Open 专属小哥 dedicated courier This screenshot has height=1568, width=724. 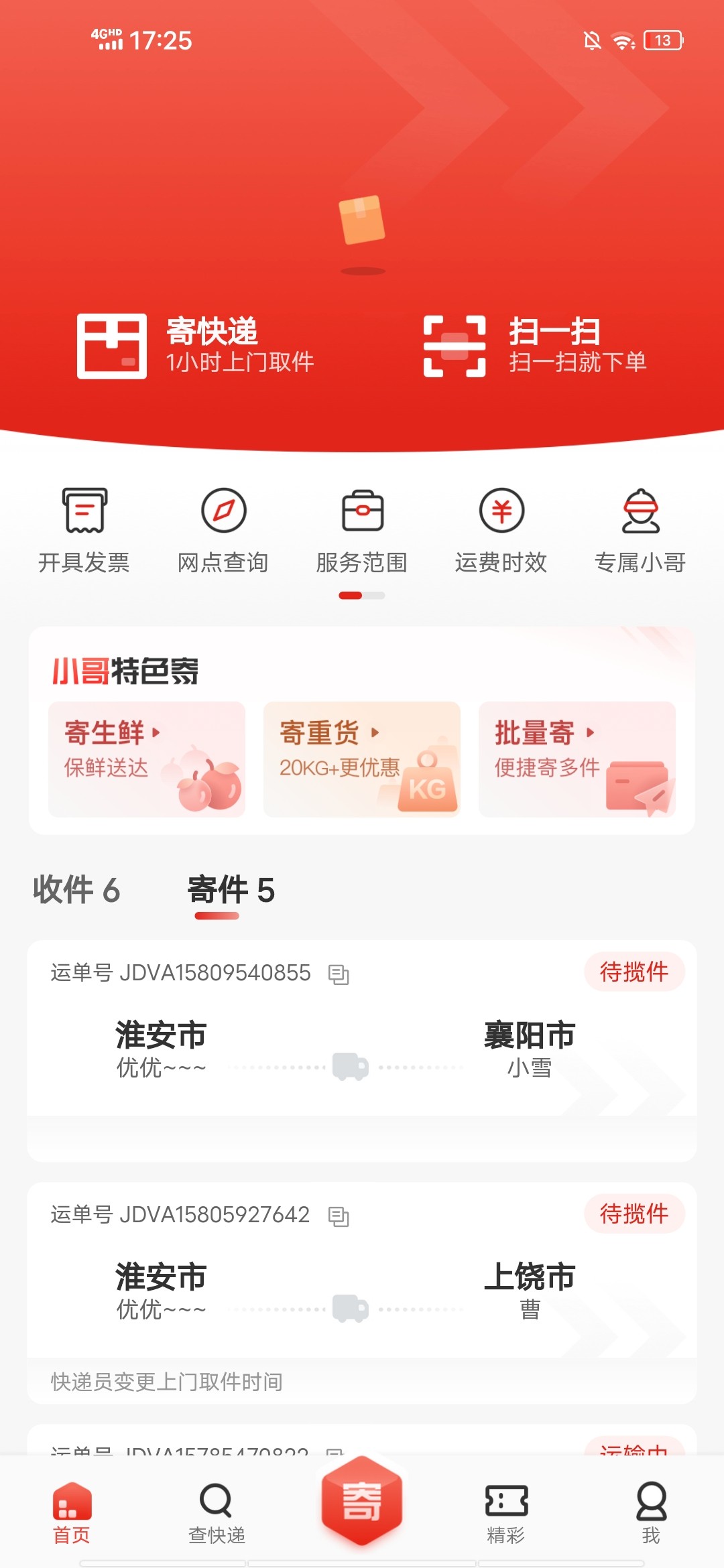click(x=640, y=529)
